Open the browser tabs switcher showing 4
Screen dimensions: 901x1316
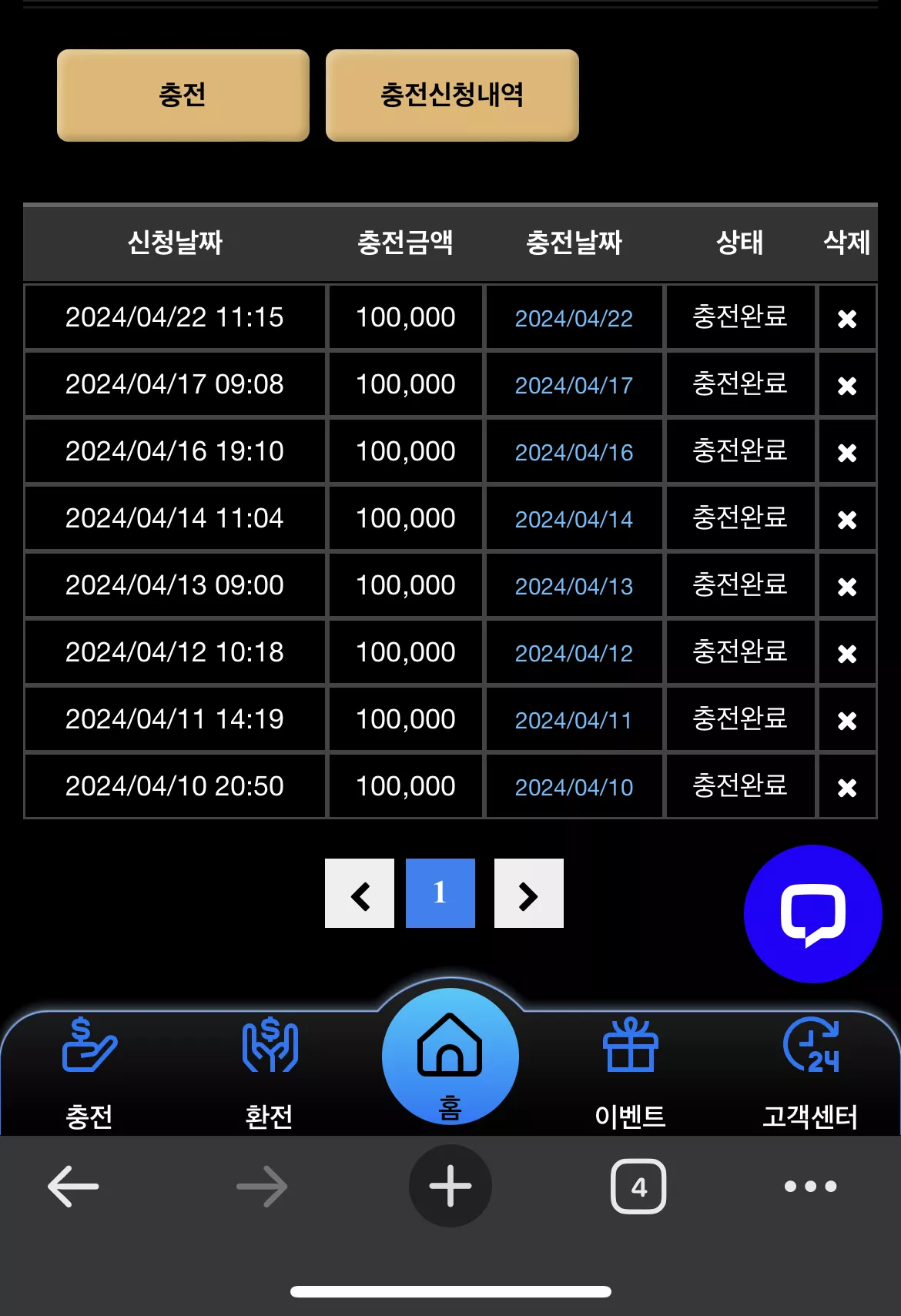pyautogui.click(x=638, y=1186)
